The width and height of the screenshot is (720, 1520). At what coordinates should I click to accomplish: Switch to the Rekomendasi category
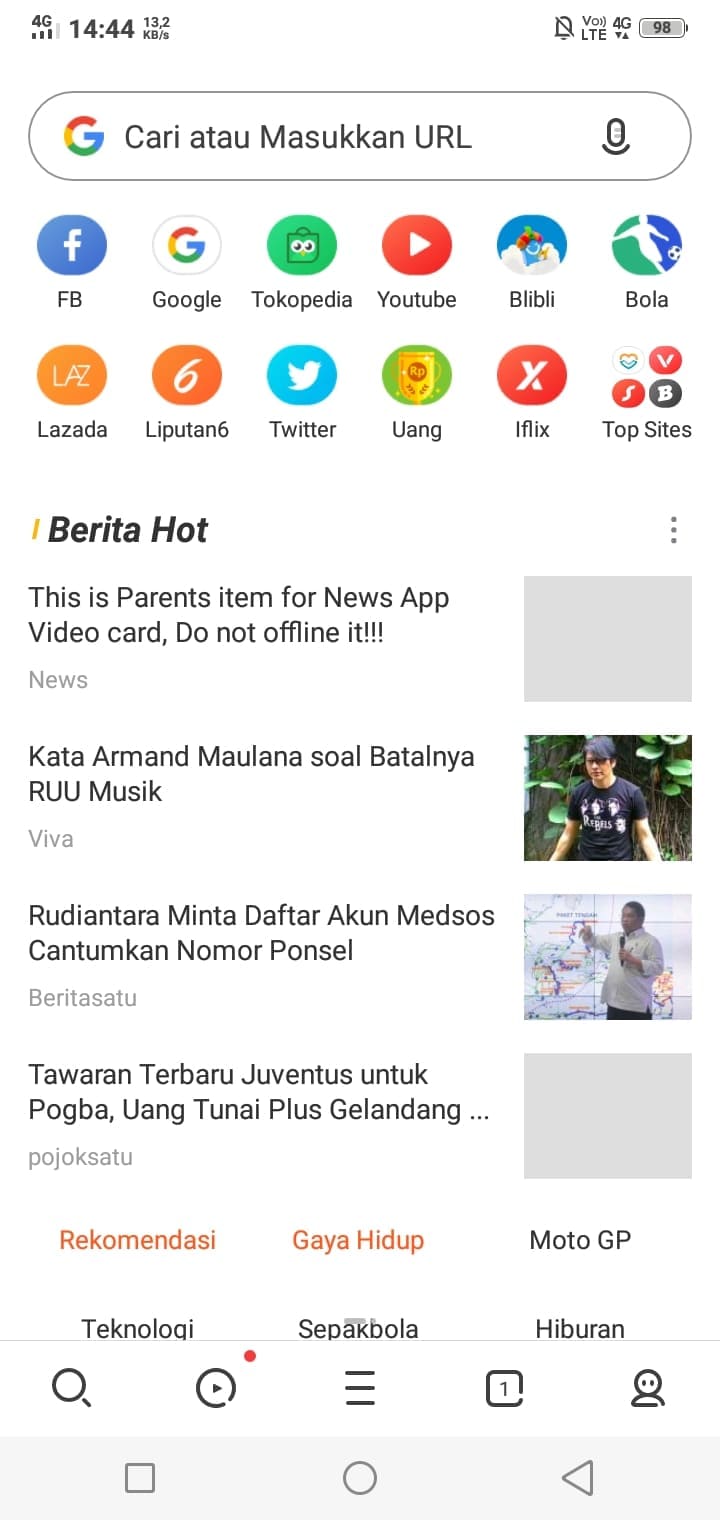(137, 1240)
